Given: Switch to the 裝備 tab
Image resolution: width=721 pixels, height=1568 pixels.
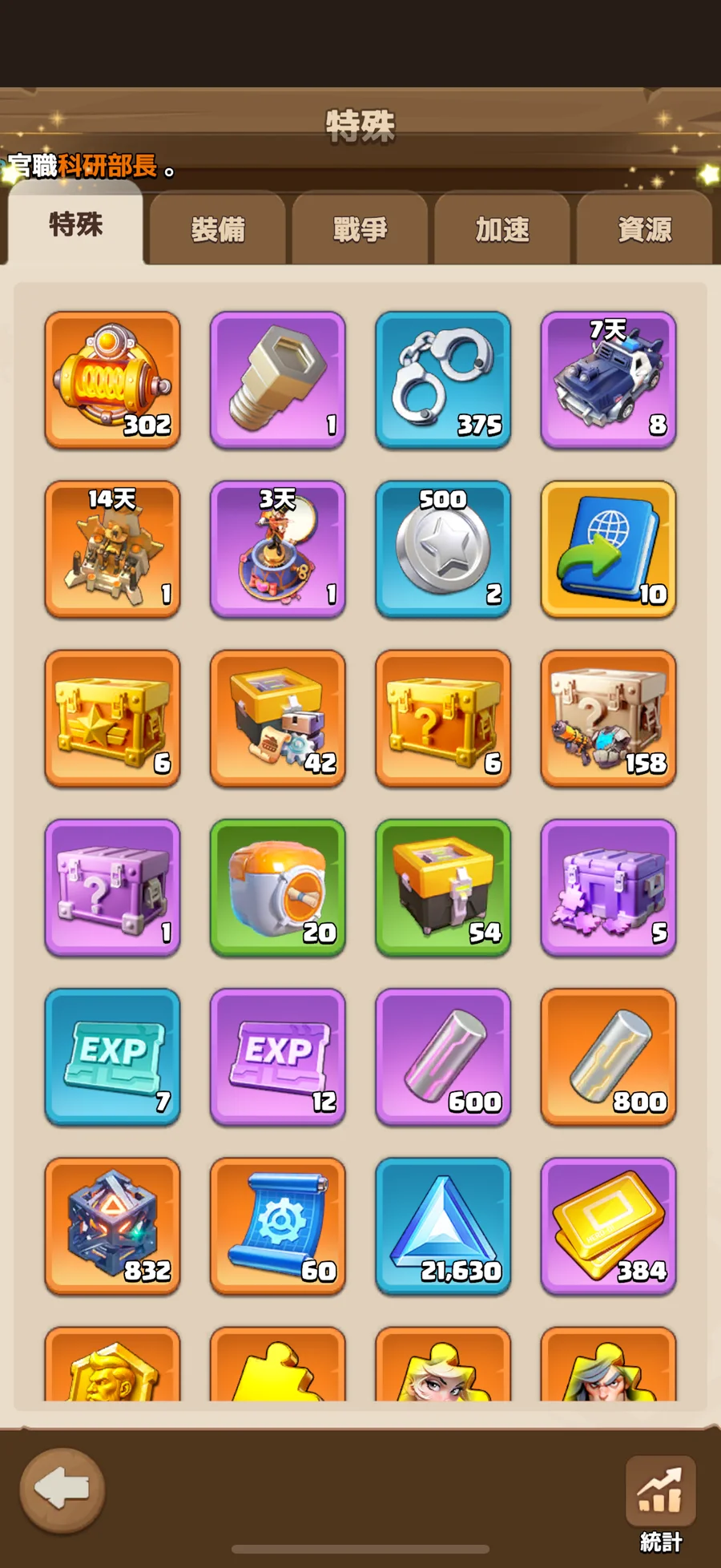Looking at the screenshot, I should [218, 230].
